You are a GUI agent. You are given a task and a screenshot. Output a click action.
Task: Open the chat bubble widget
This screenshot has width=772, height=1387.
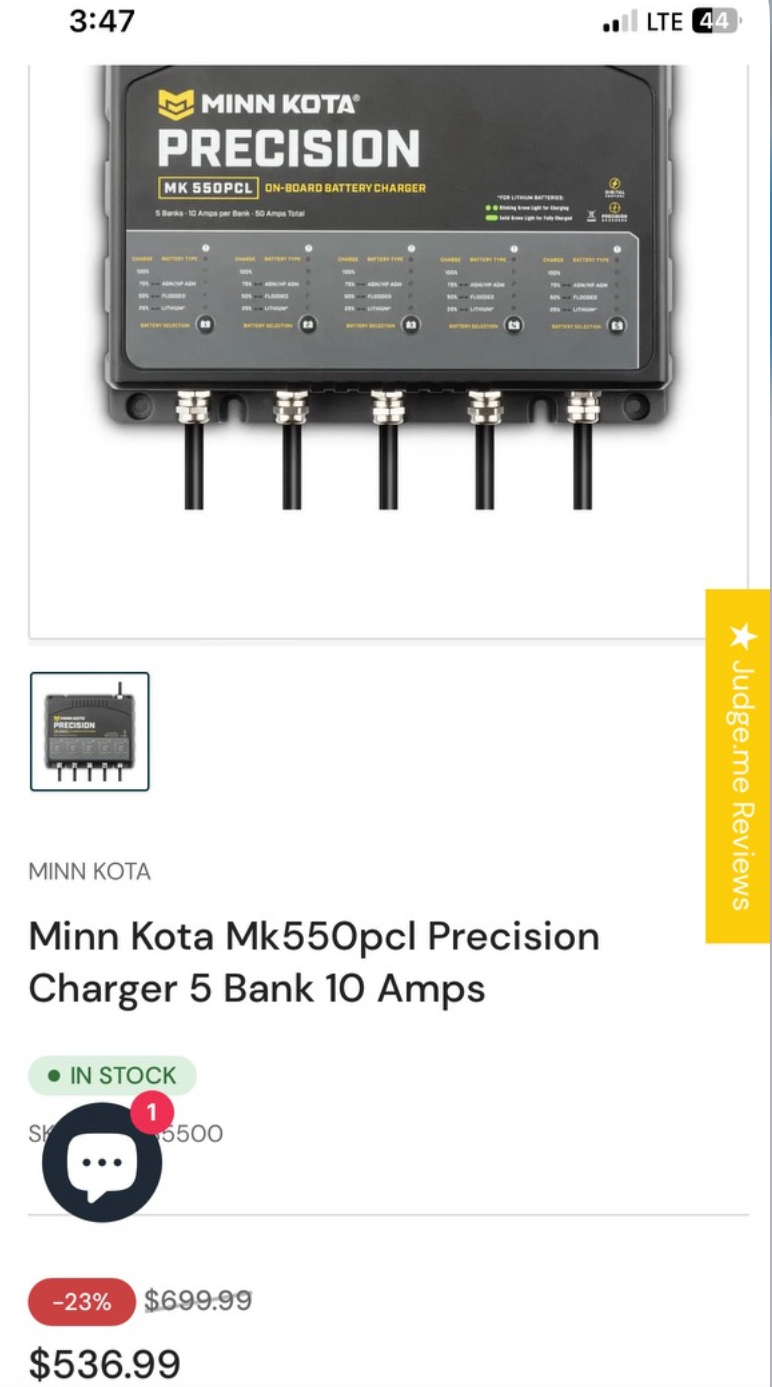pos(102,1162)
